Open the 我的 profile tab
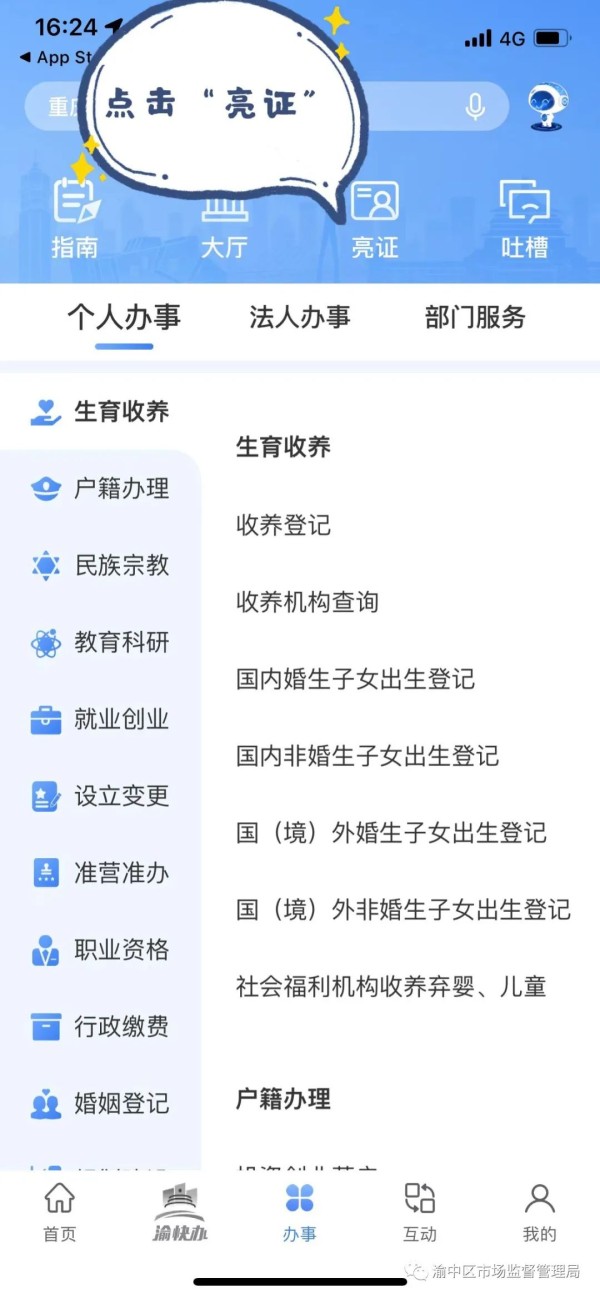 point(540,1212)
